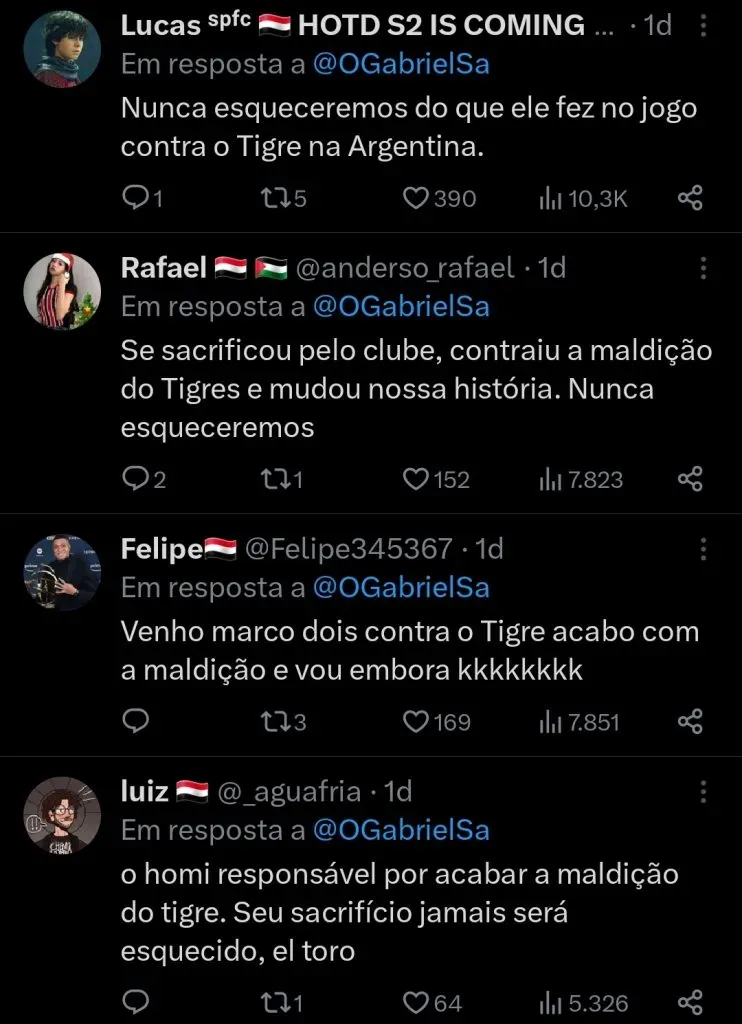This screenshot has height=1024, width=742.
Task: Share Lucas's reply
Action: click(x=690, y=198)
